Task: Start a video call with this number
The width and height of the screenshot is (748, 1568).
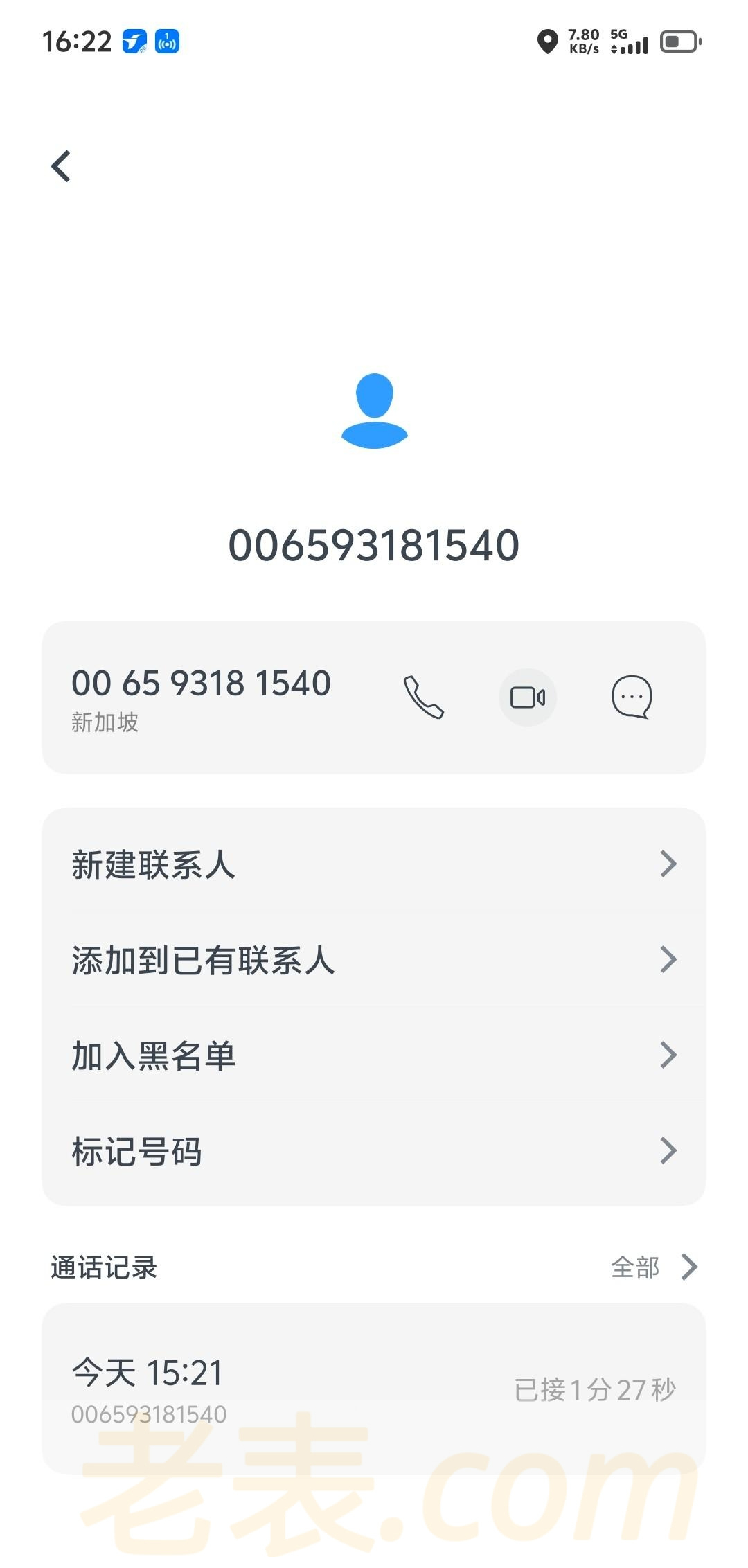Action: (528, 697)
